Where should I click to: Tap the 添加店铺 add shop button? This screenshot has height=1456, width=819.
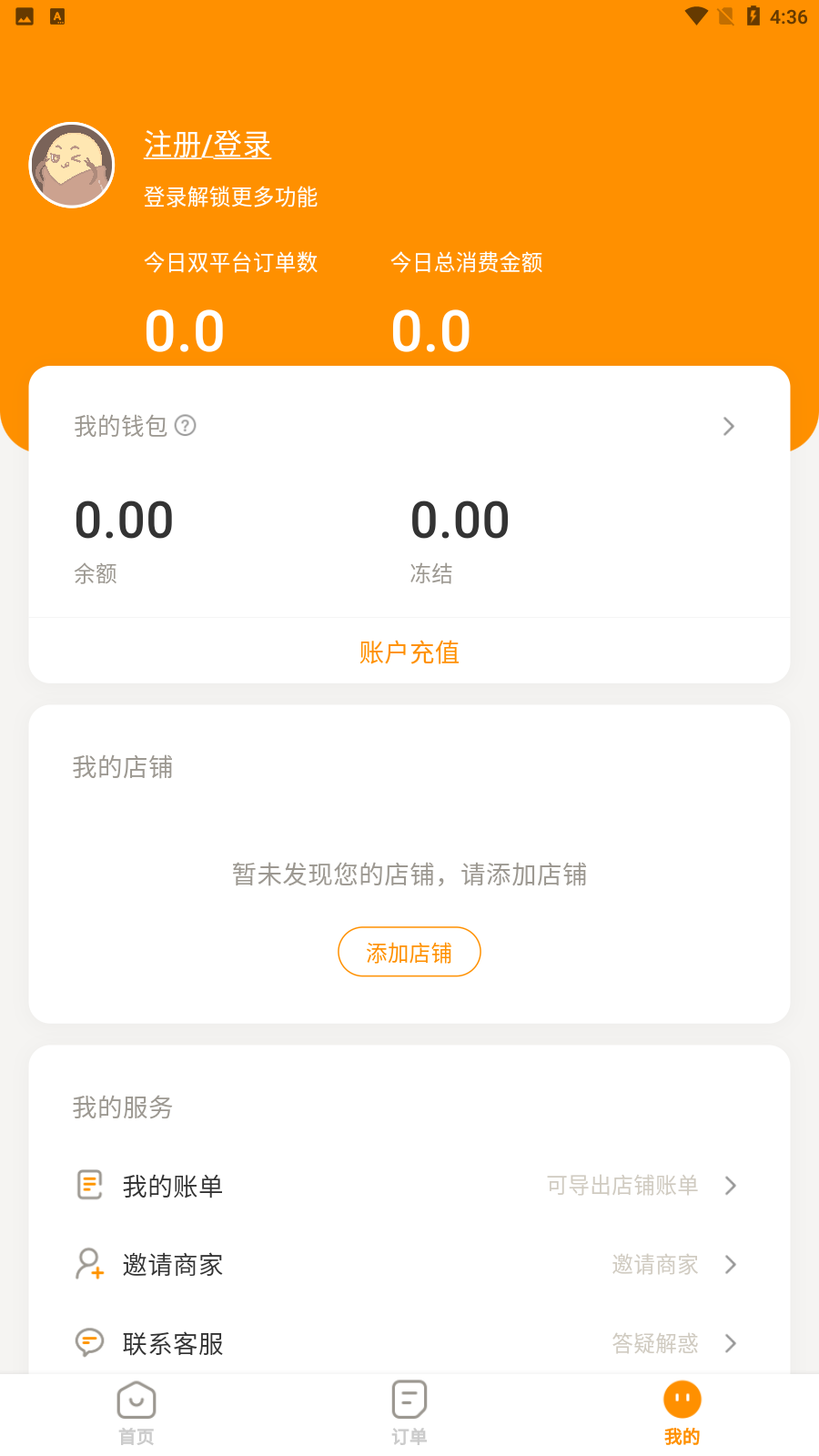tap(409, 951)
